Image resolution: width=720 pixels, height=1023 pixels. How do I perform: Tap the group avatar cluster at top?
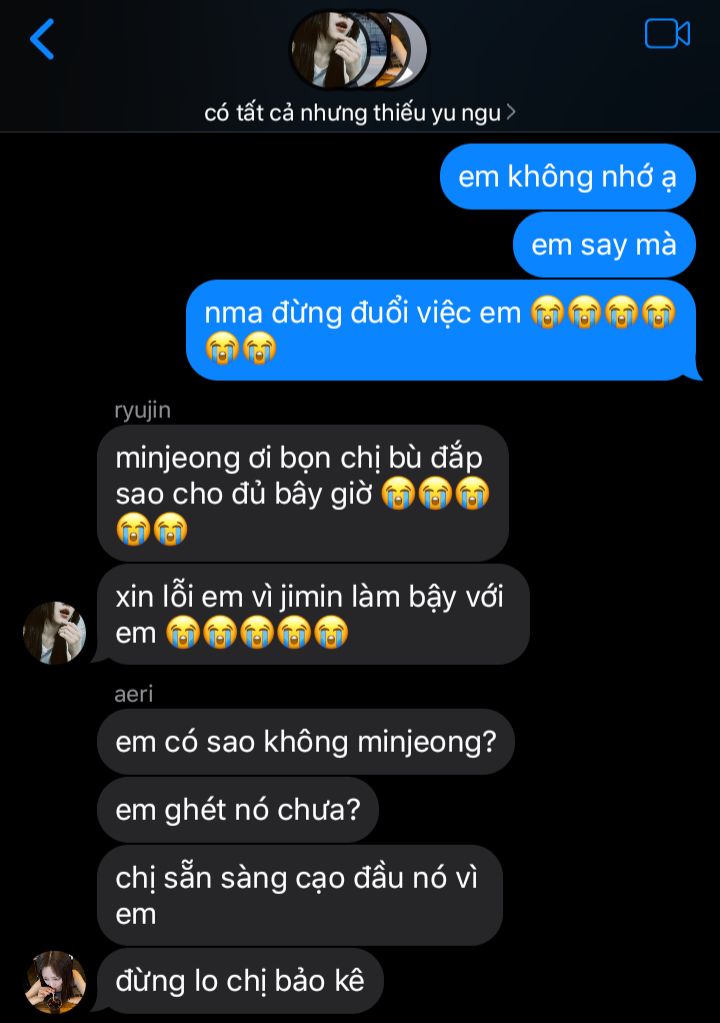pyautogui.click(x=358, y=50)
